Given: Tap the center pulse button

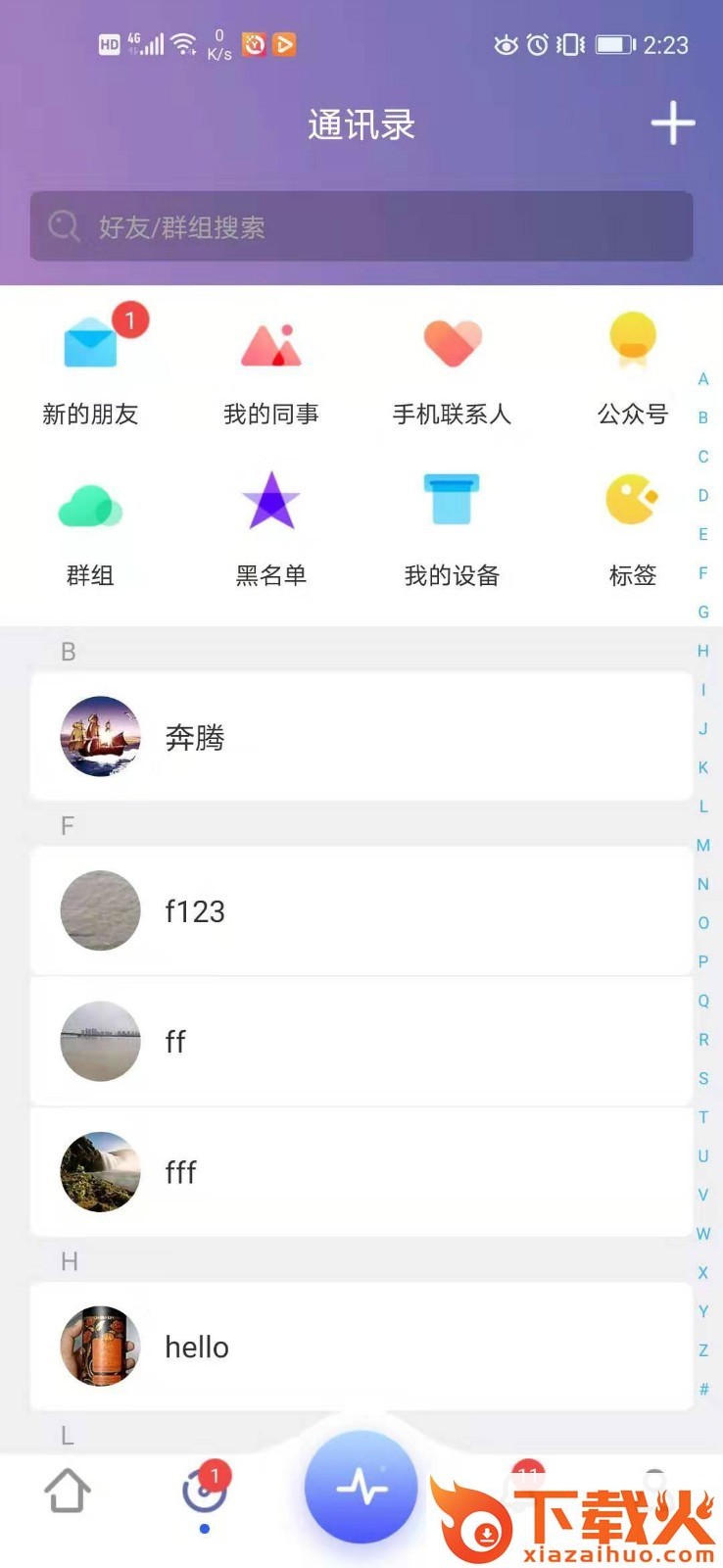Looking at the screenshot, I should pyautogui.click(x=361, y=1488).
